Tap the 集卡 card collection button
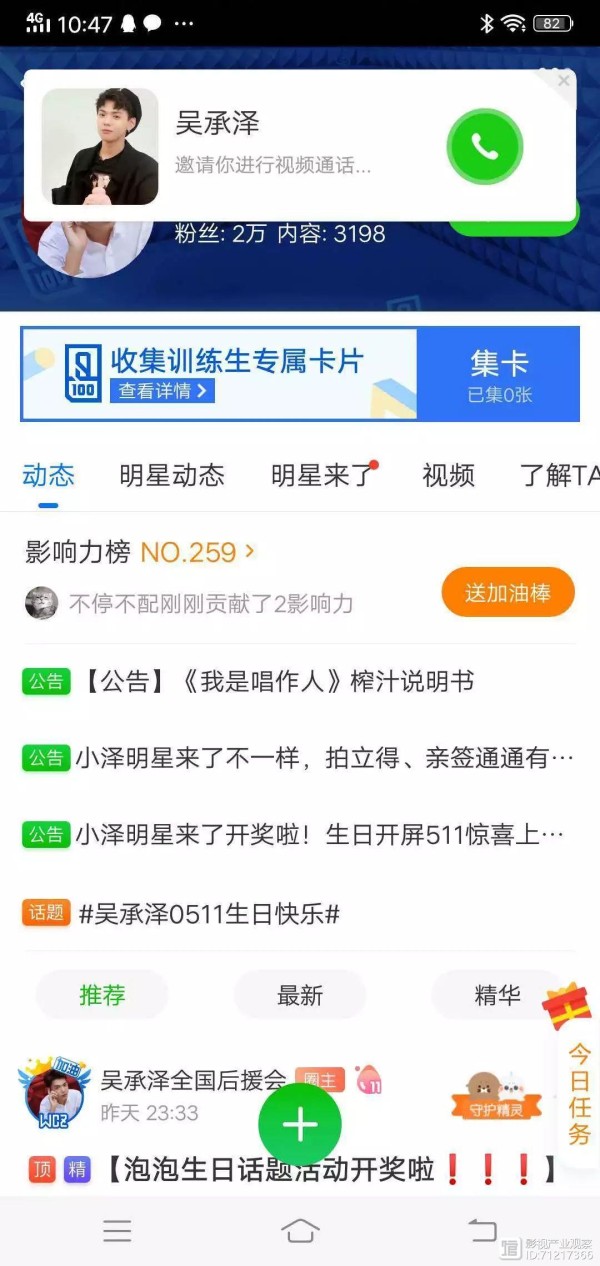Screen dimensions: 600x1266 [x=499, y=375]
